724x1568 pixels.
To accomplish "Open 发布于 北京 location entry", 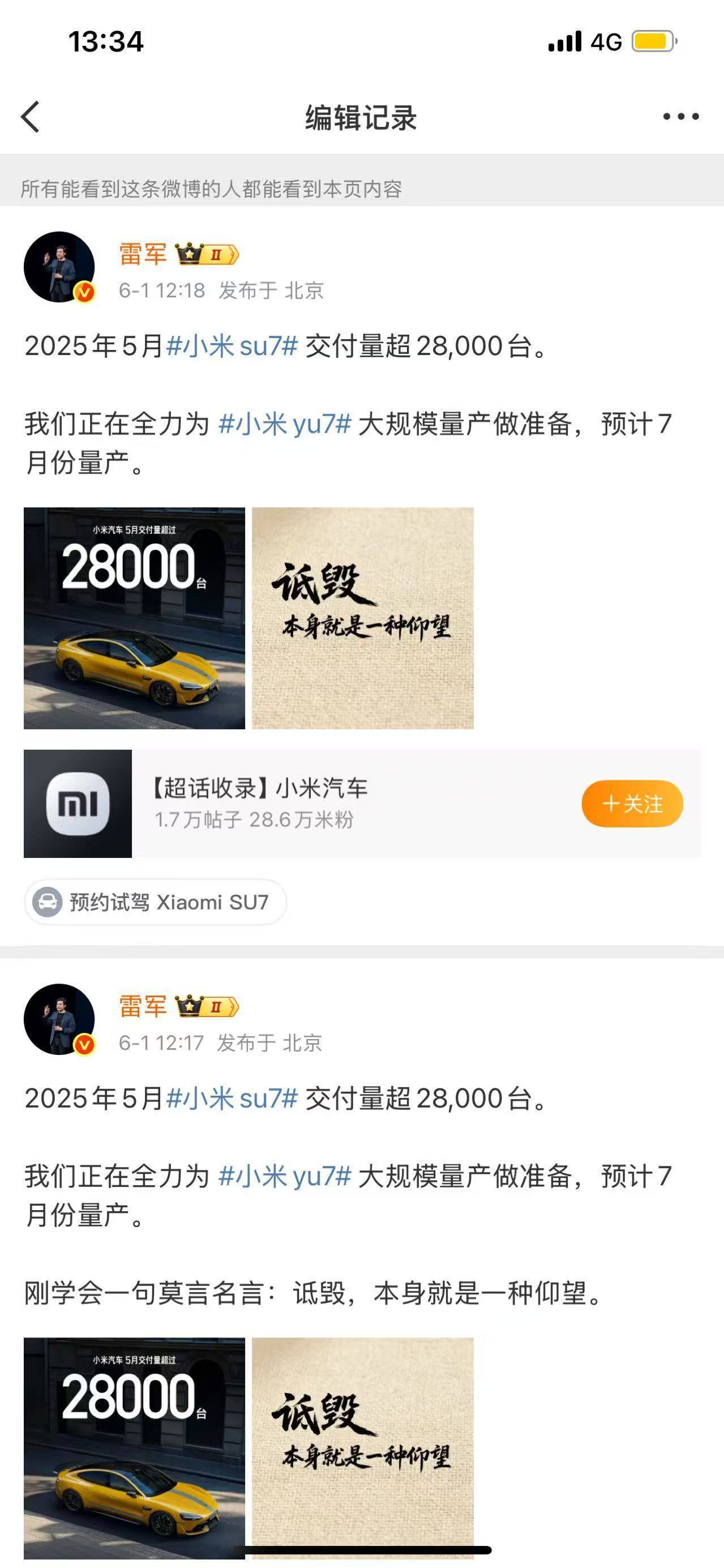I will pos(273,291).
